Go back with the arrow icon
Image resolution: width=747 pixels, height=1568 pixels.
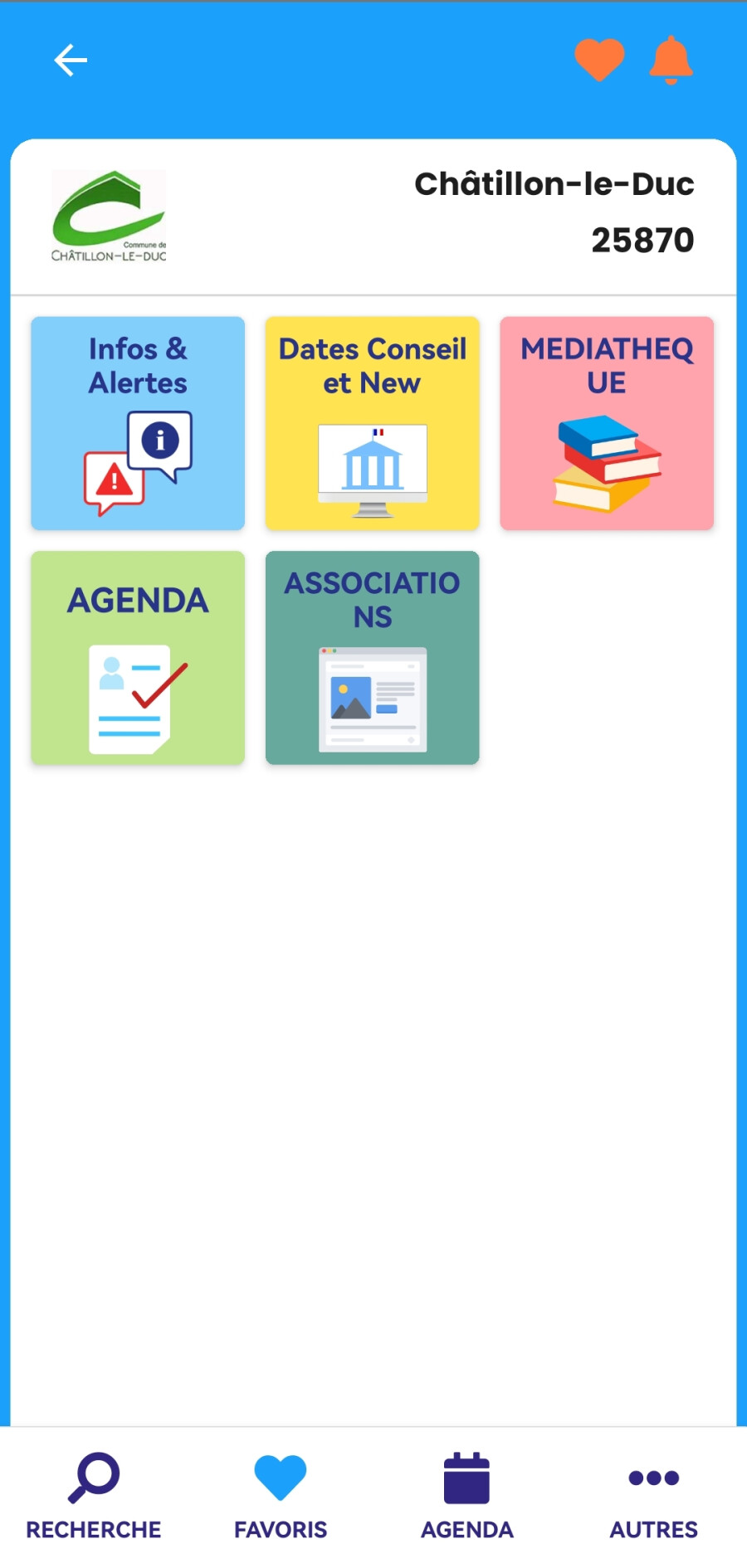(71, 61)
